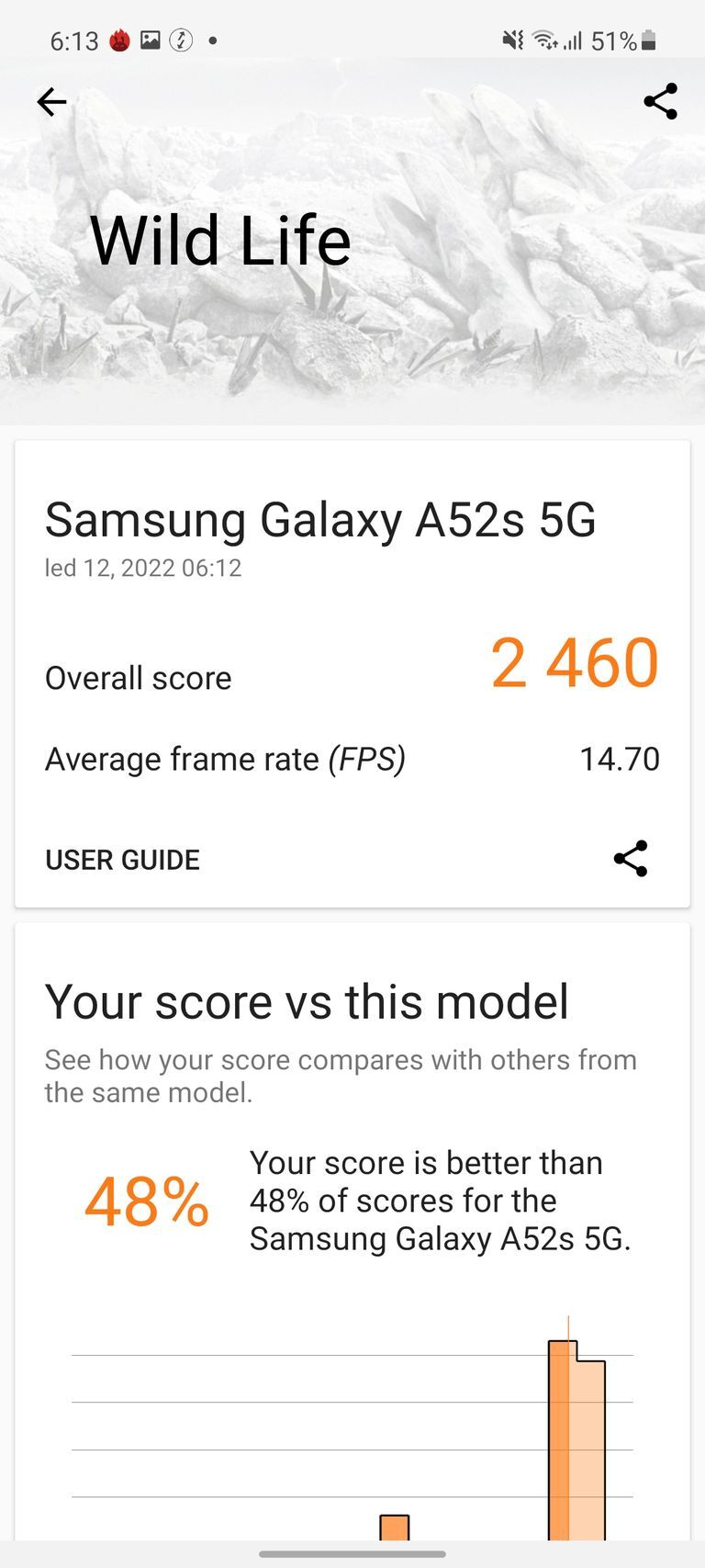Open the USER GUIDE
The height and width of the screenshot is (1568, 705).
122,860
